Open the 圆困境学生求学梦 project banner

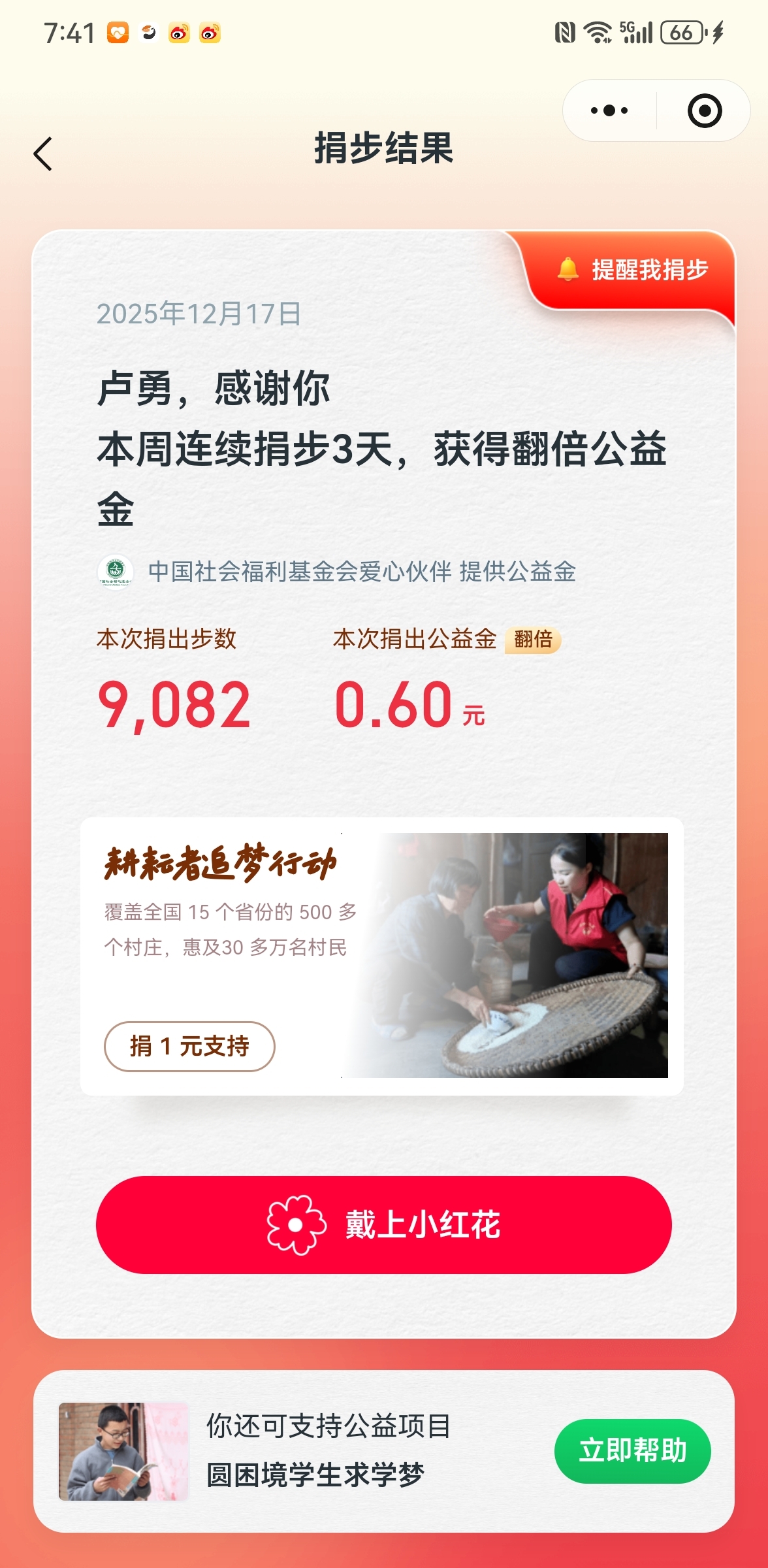(x=327, y=1450)
